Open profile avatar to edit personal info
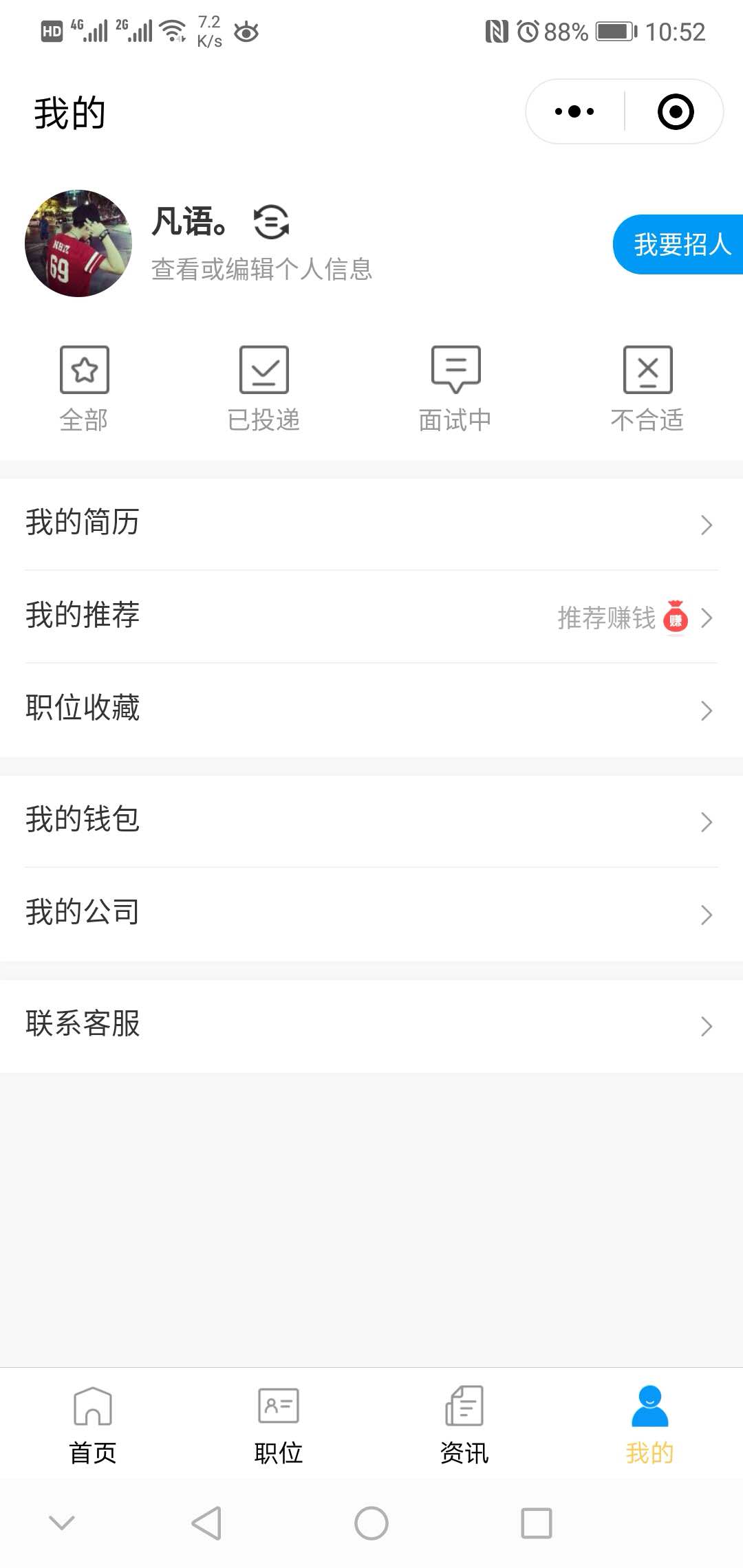 (x=78, y=243)
